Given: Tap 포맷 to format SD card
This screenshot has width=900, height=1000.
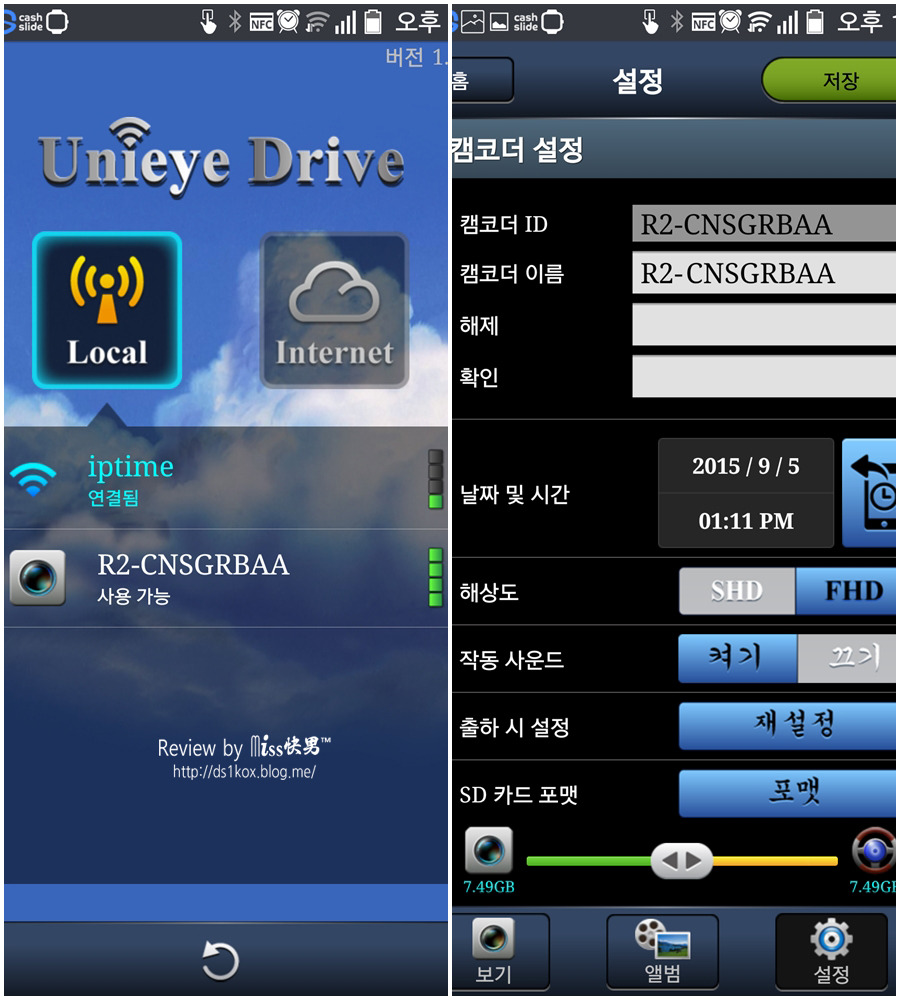Looking at the screenshot, I should [787, 793].
